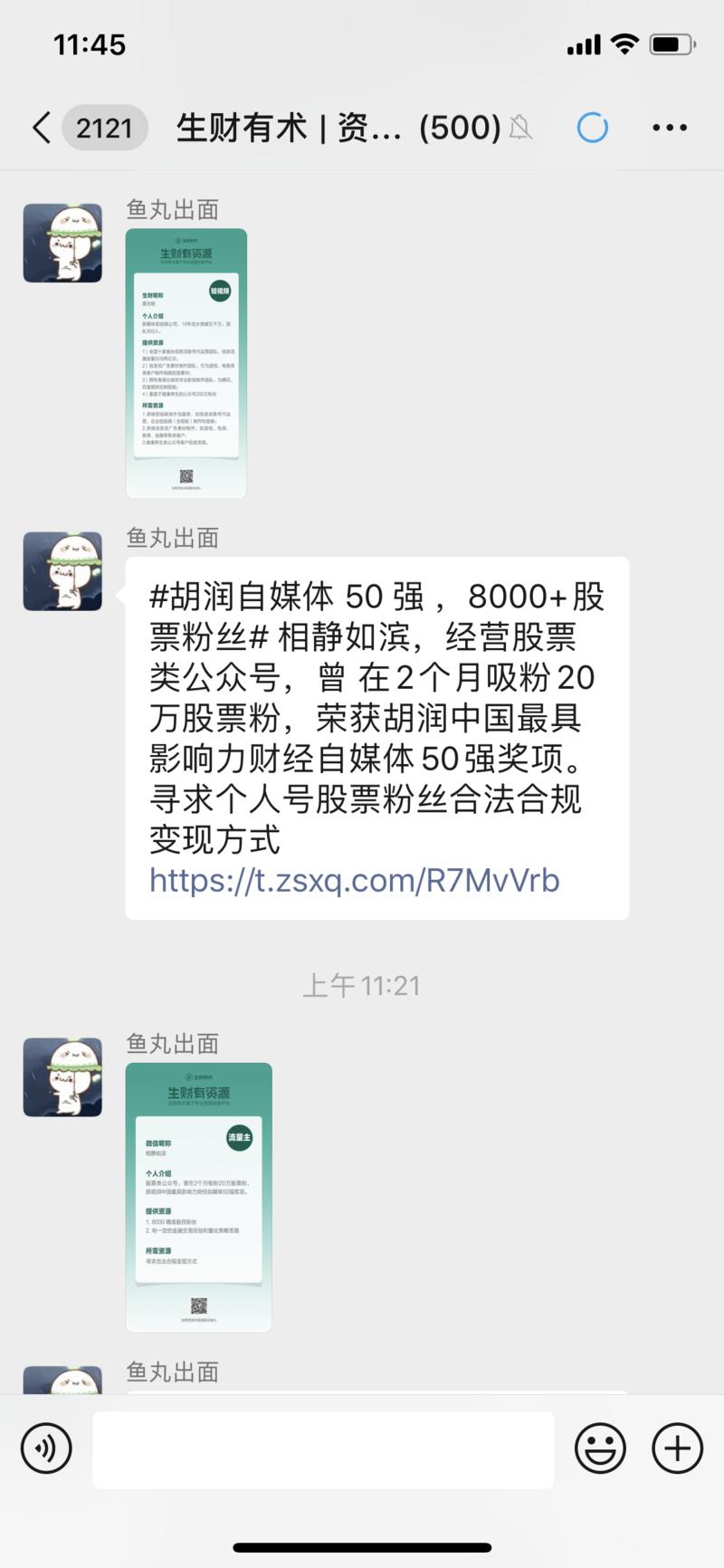The height and width of the screenshot is (1568, 724).
Task: Tap the QR code at the bottom of the card
Action: pos(197,1307)
